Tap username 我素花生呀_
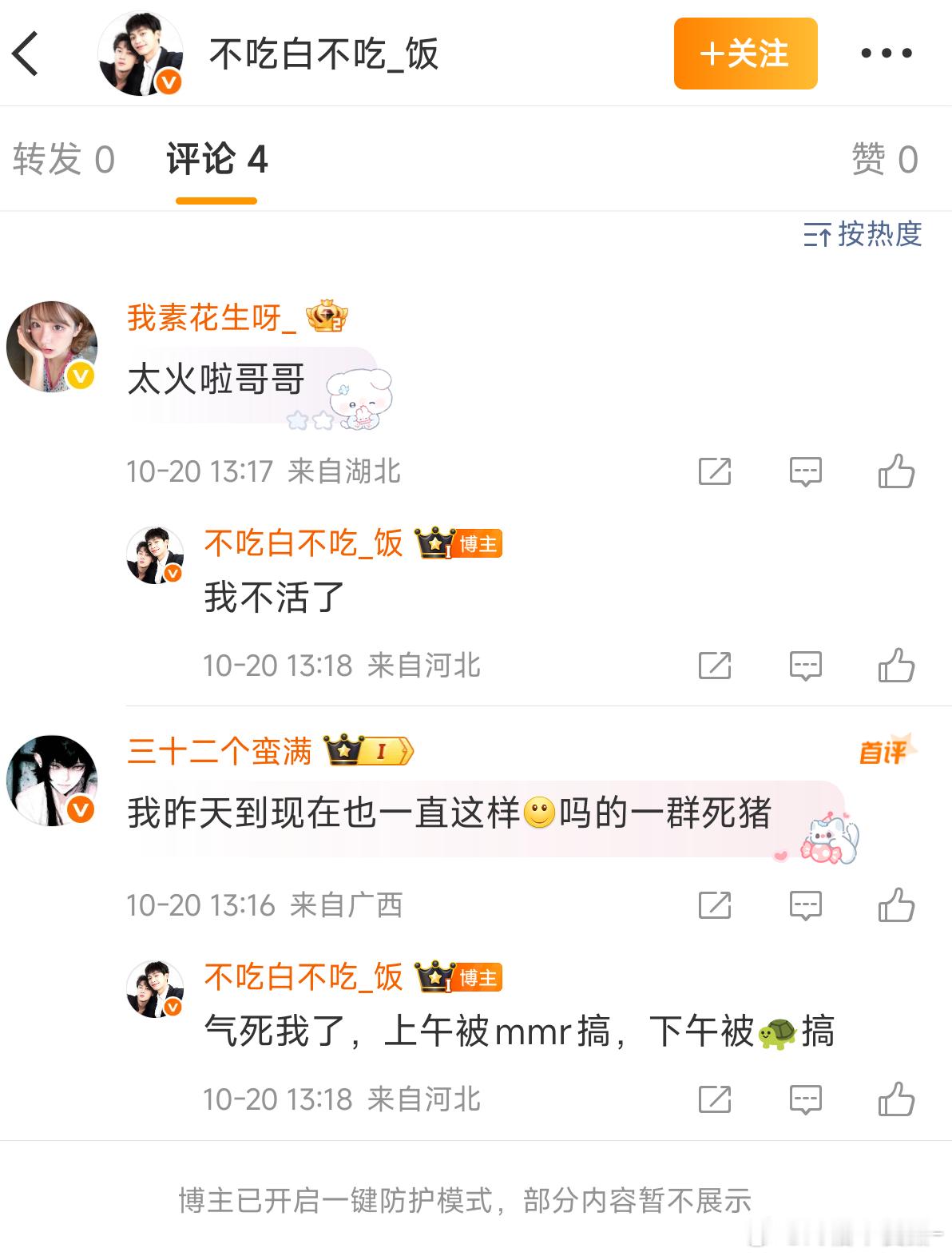This screenshot has width=952, height=1256. click(212, 317)
